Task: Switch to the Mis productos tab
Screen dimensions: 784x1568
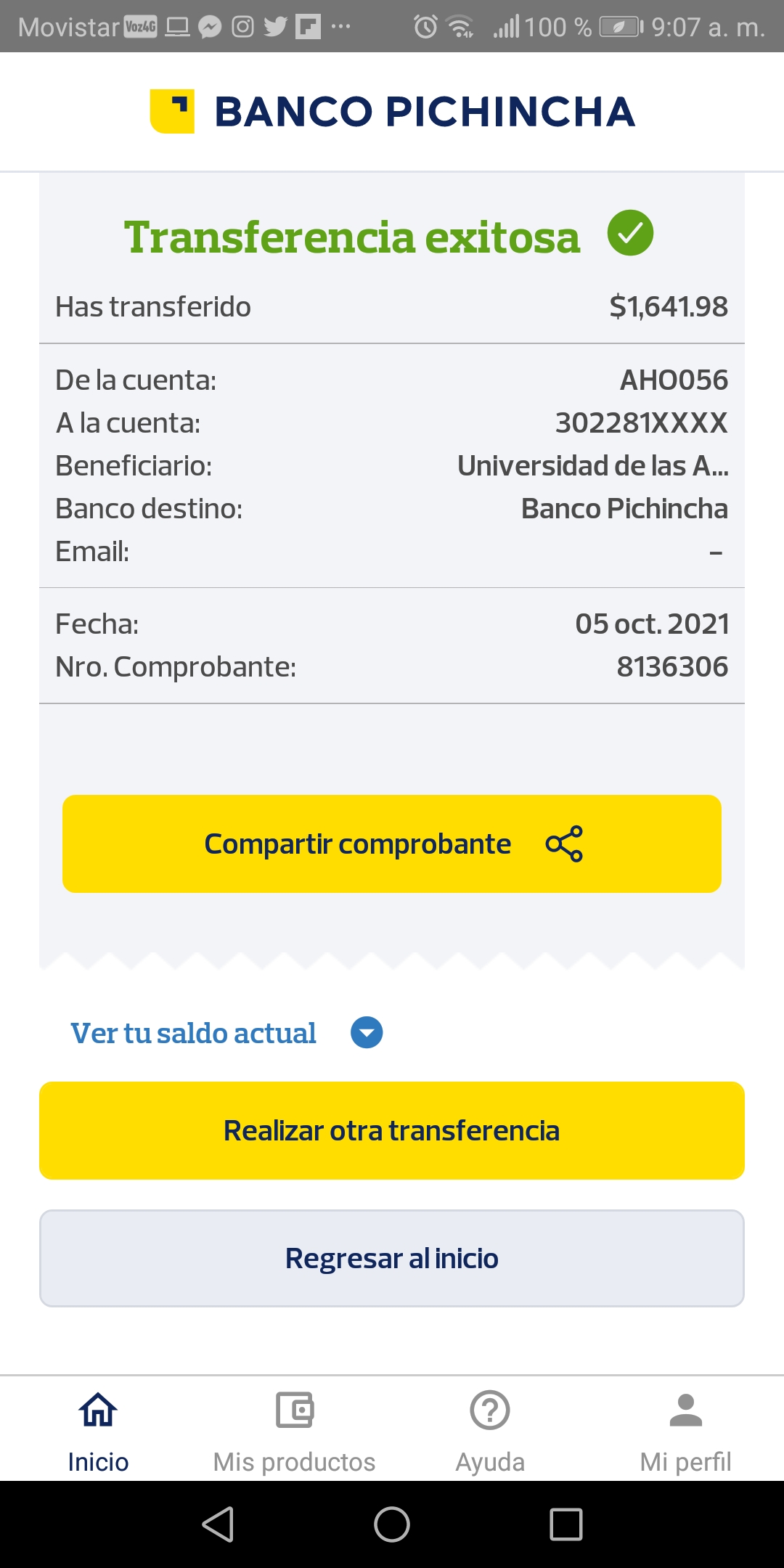Action: tap(294, 1432)
